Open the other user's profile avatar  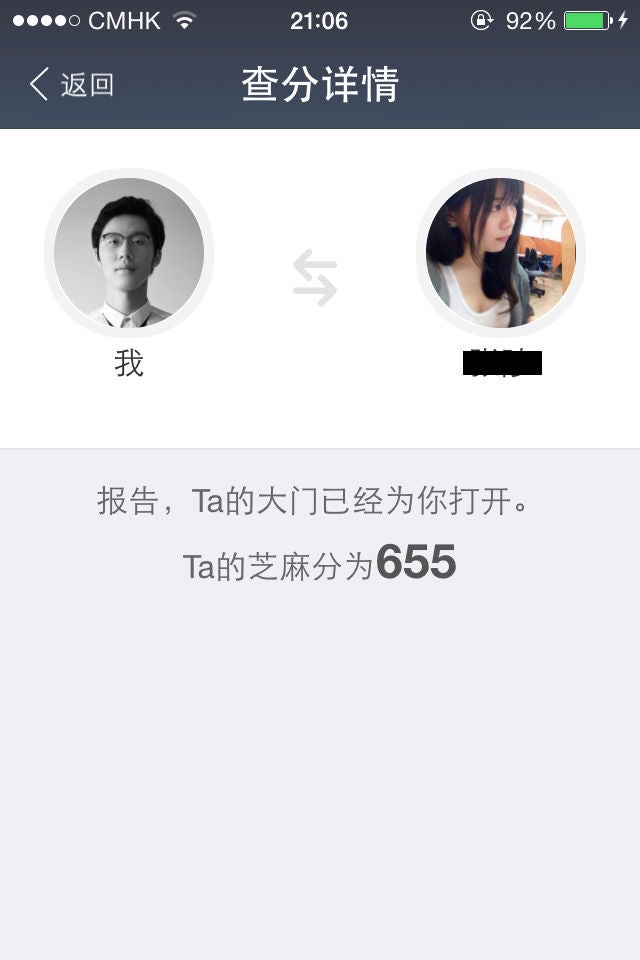coord(500,253)
